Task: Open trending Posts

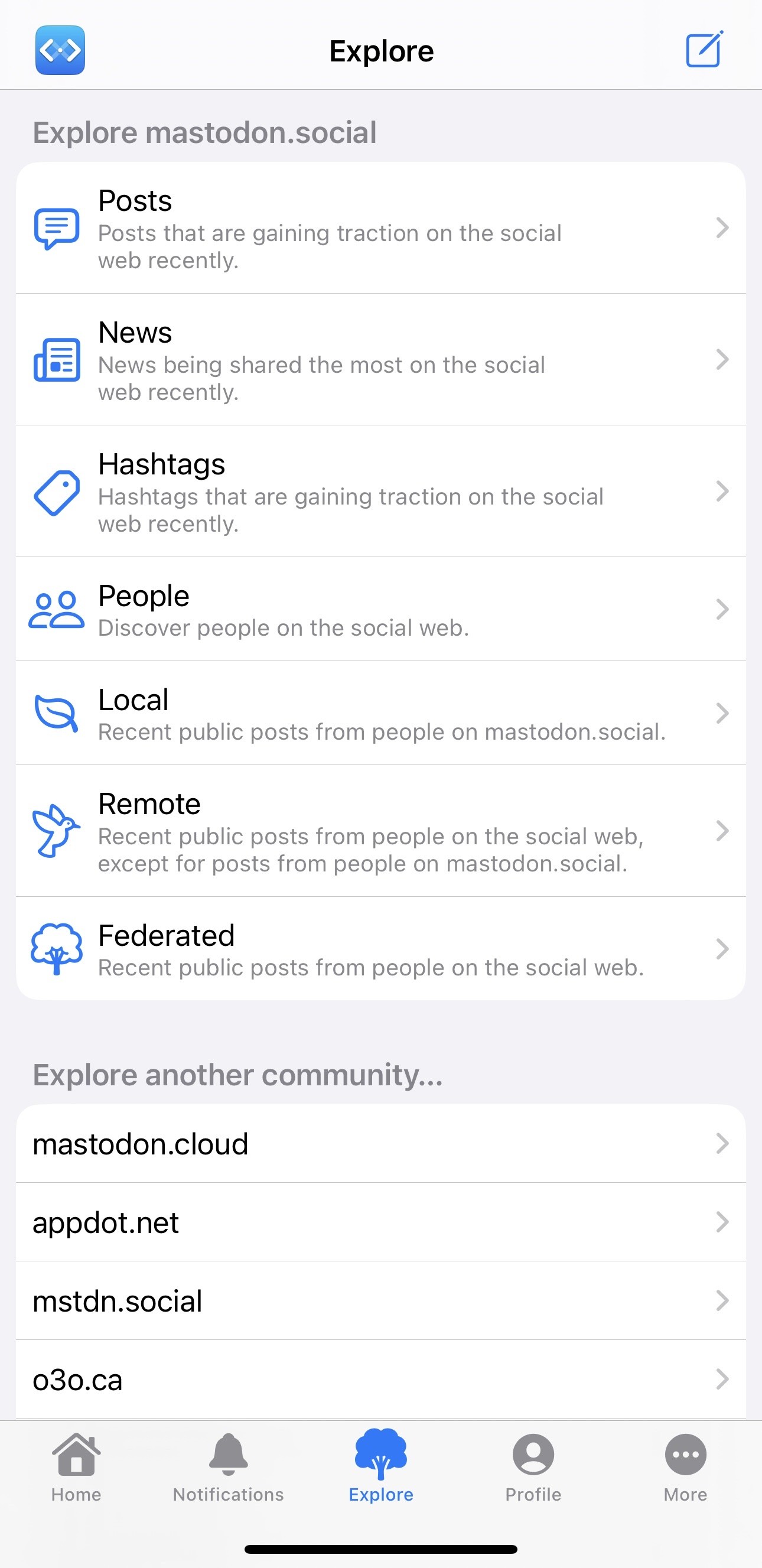Action: pyautogui.click(x=380, y=228)
